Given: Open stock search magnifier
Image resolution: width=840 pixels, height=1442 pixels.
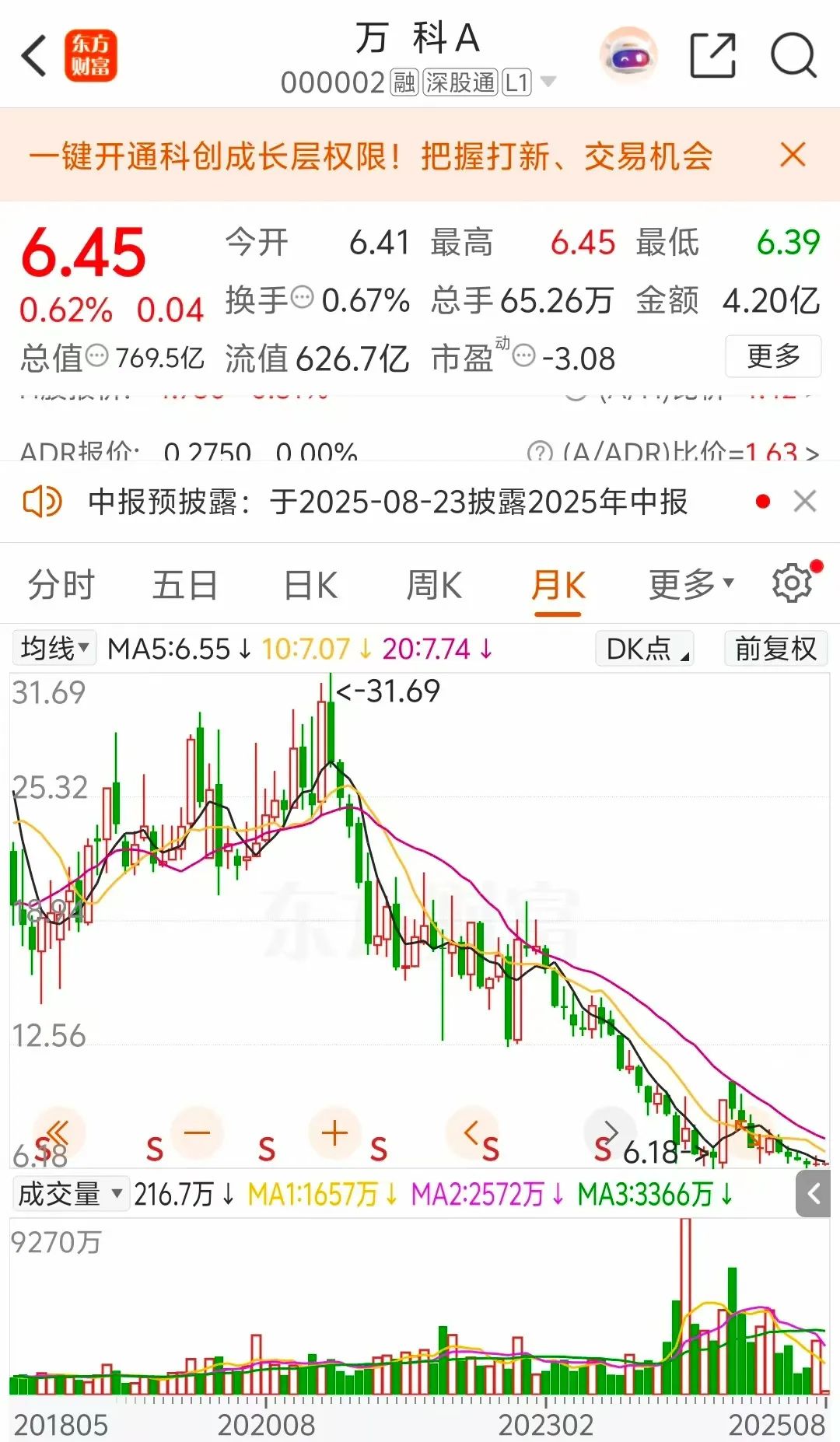Looking at the screenshot, I should coord(793,56).
